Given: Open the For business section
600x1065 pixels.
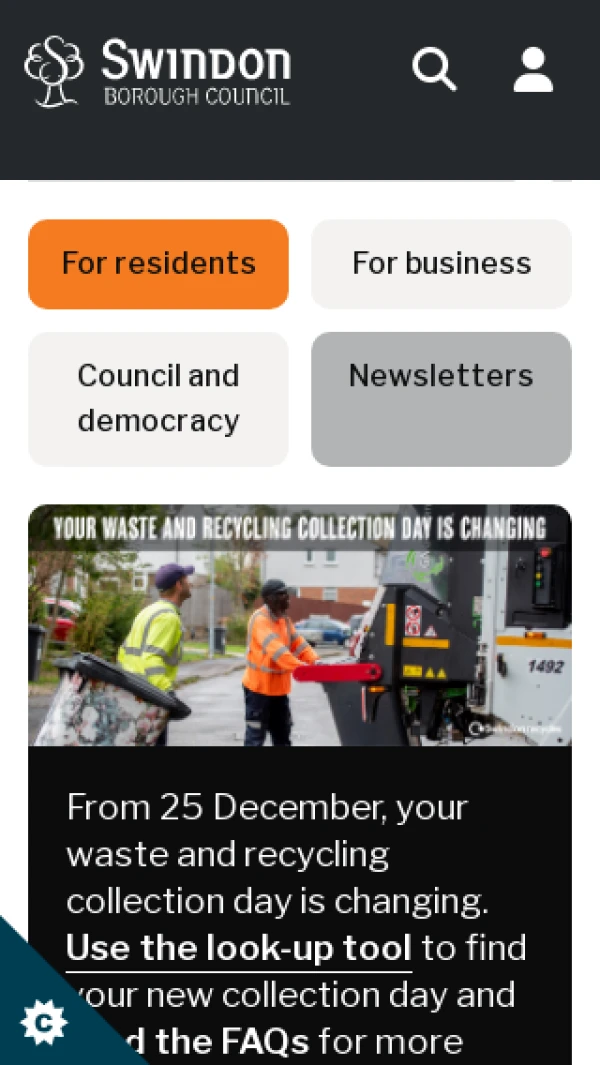Looking at the screenshot, I should click(x=441, y=264).
